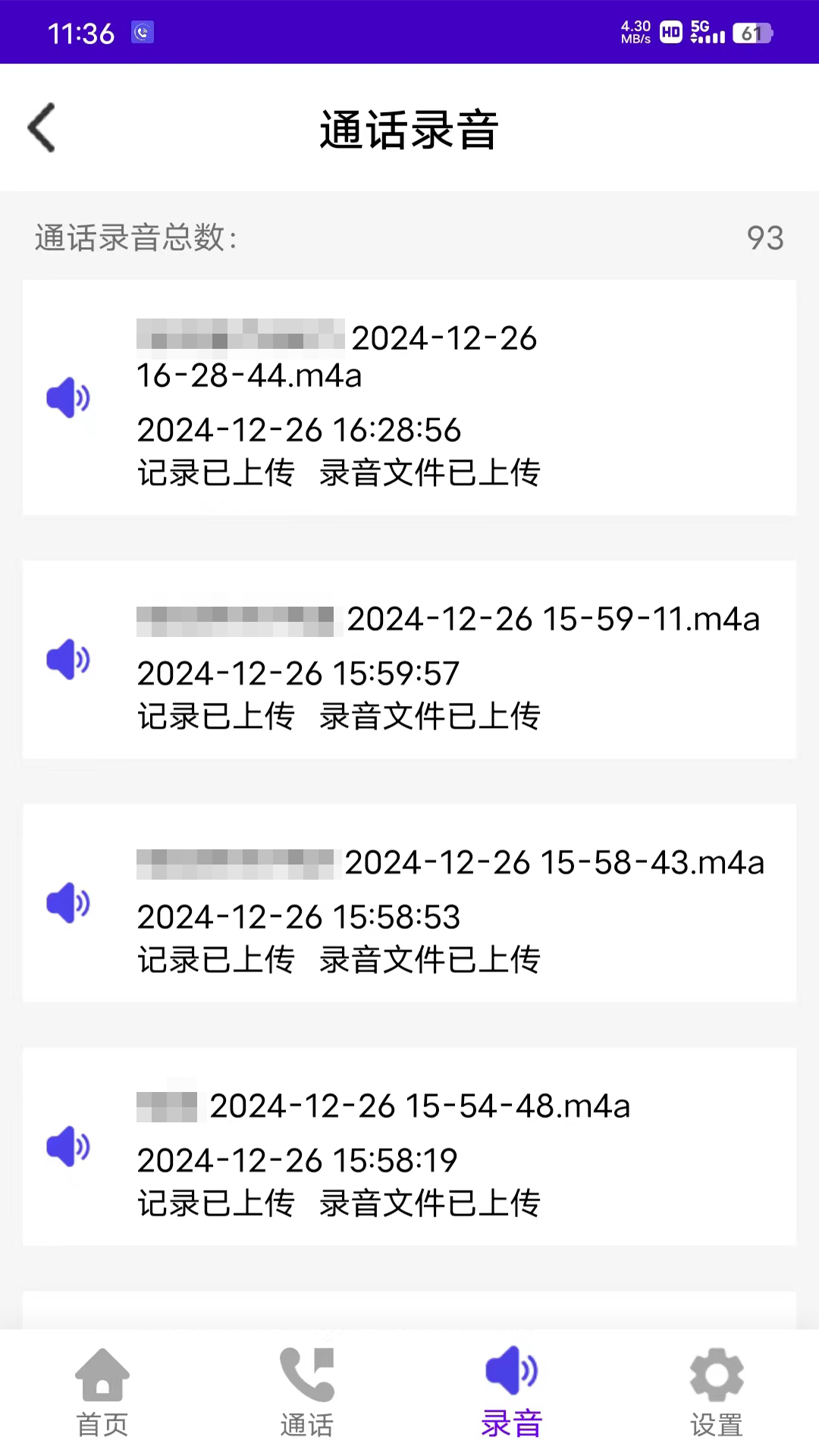This screenshot has width=819, height=1456.
Task: Play the recording named 2024-12-26 15-59-11.m4a
Action: (68, 659)
